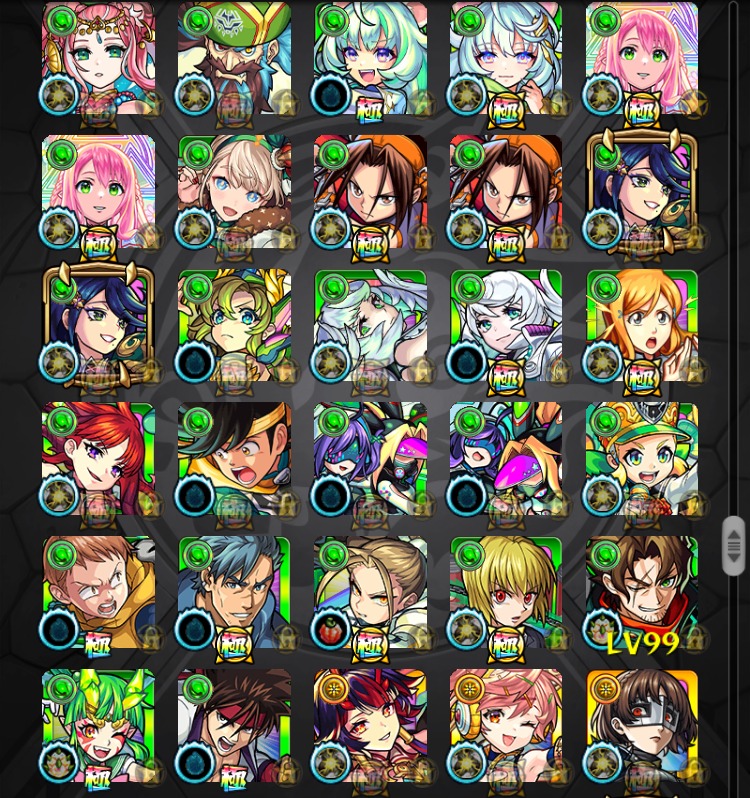The width and height of the screenshot is (750, 798).
Task: Select the winking pink-haired girl
Action: click(x=506, y=726)
